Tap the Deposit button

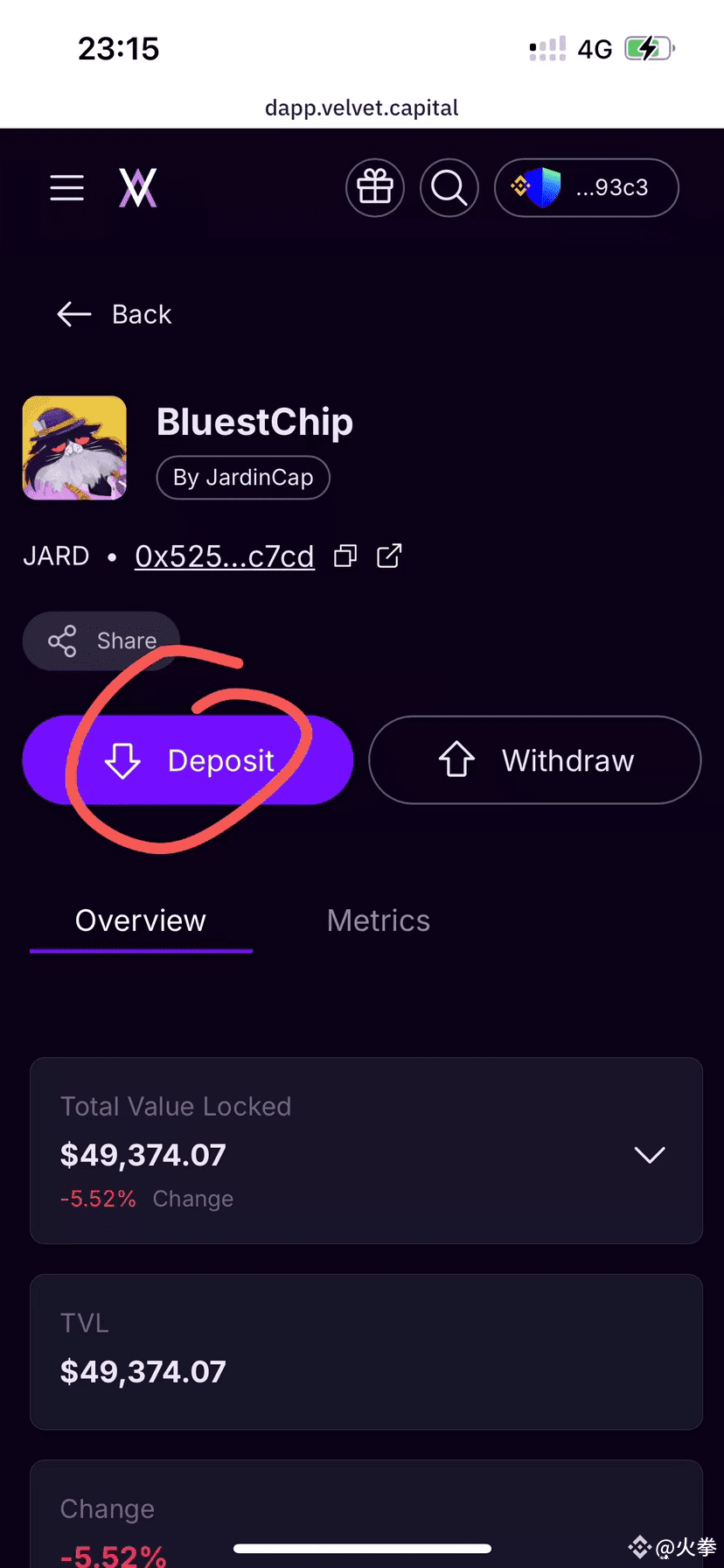pyautogui.click(x=188, y=760)
